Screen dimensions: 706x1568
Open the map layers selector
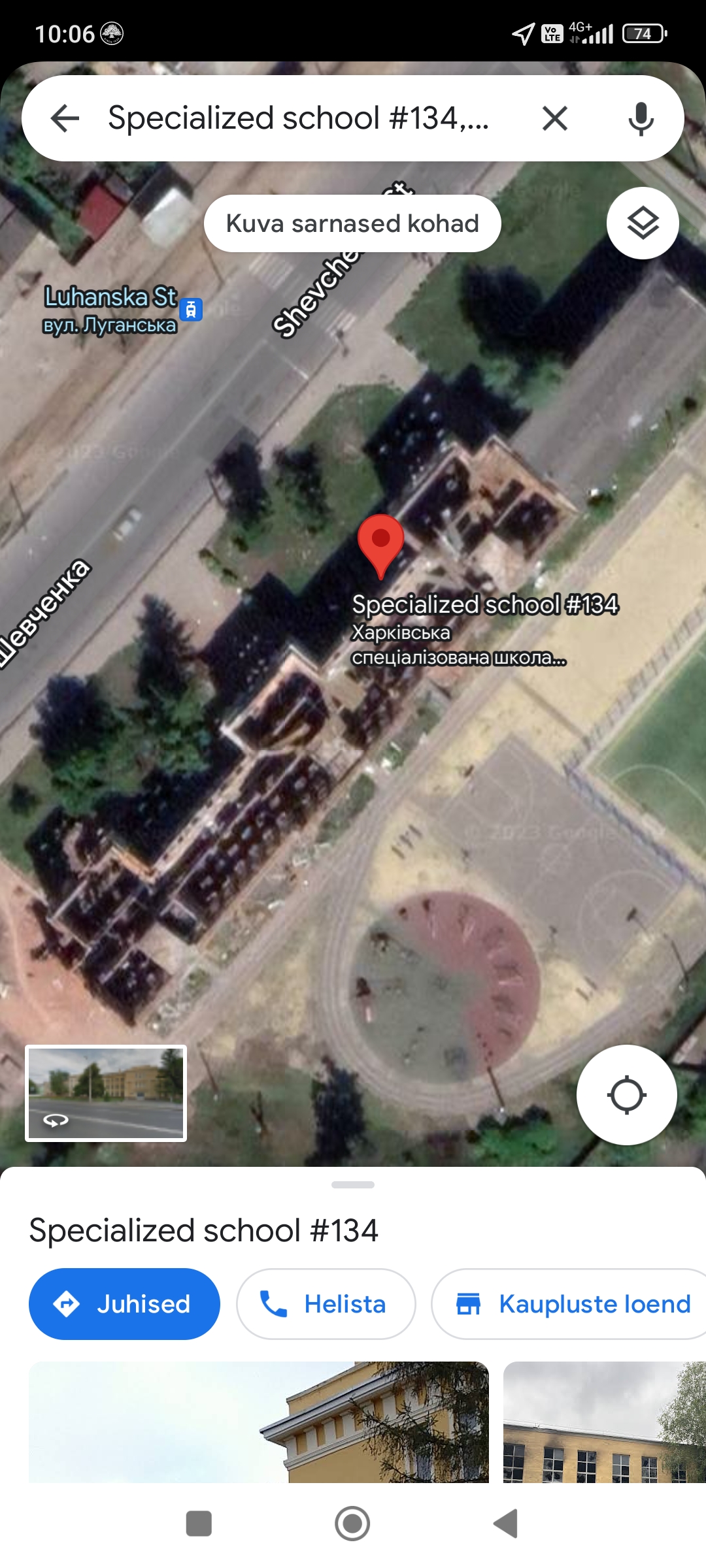[643, 223]
